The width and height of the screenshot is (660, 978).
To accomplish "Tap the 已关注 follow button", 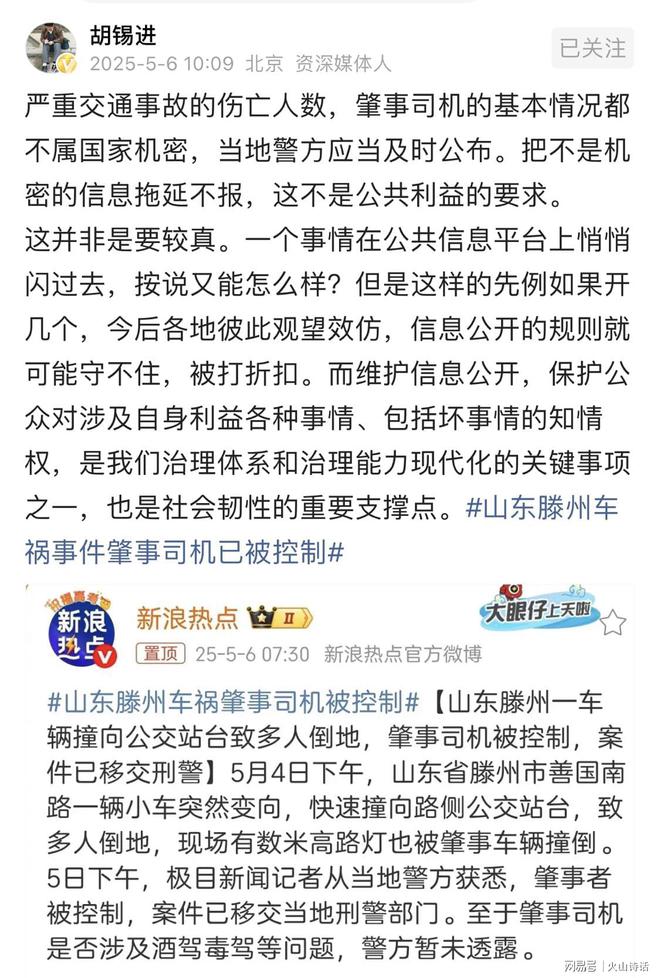I will coord(592,48).
